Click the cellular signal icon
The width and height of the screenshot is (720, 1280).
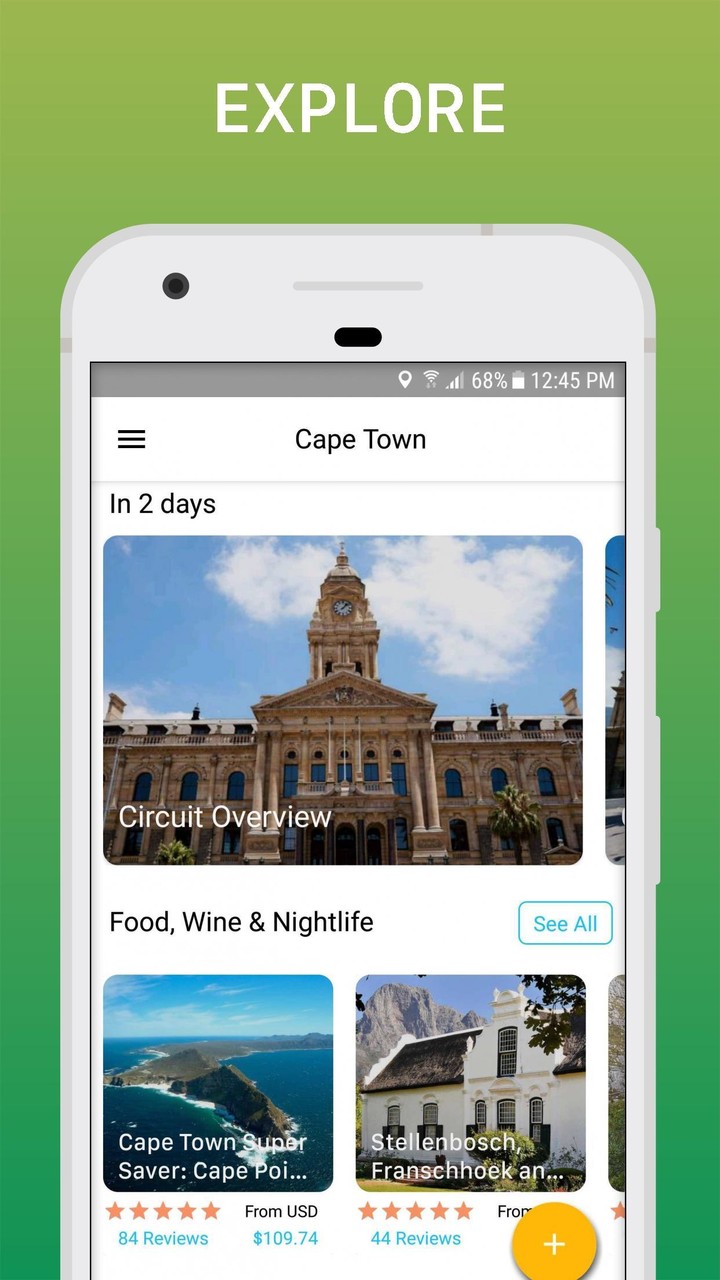pos(453,382)
